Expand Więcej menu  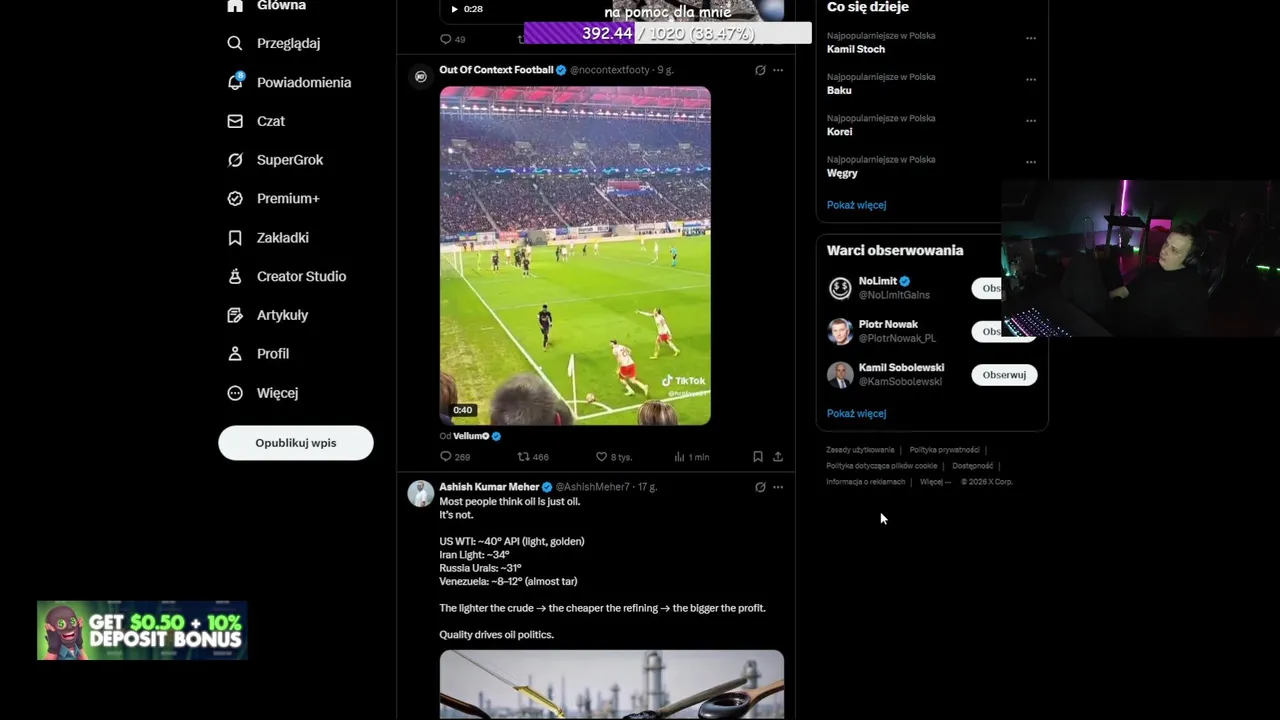276,393
